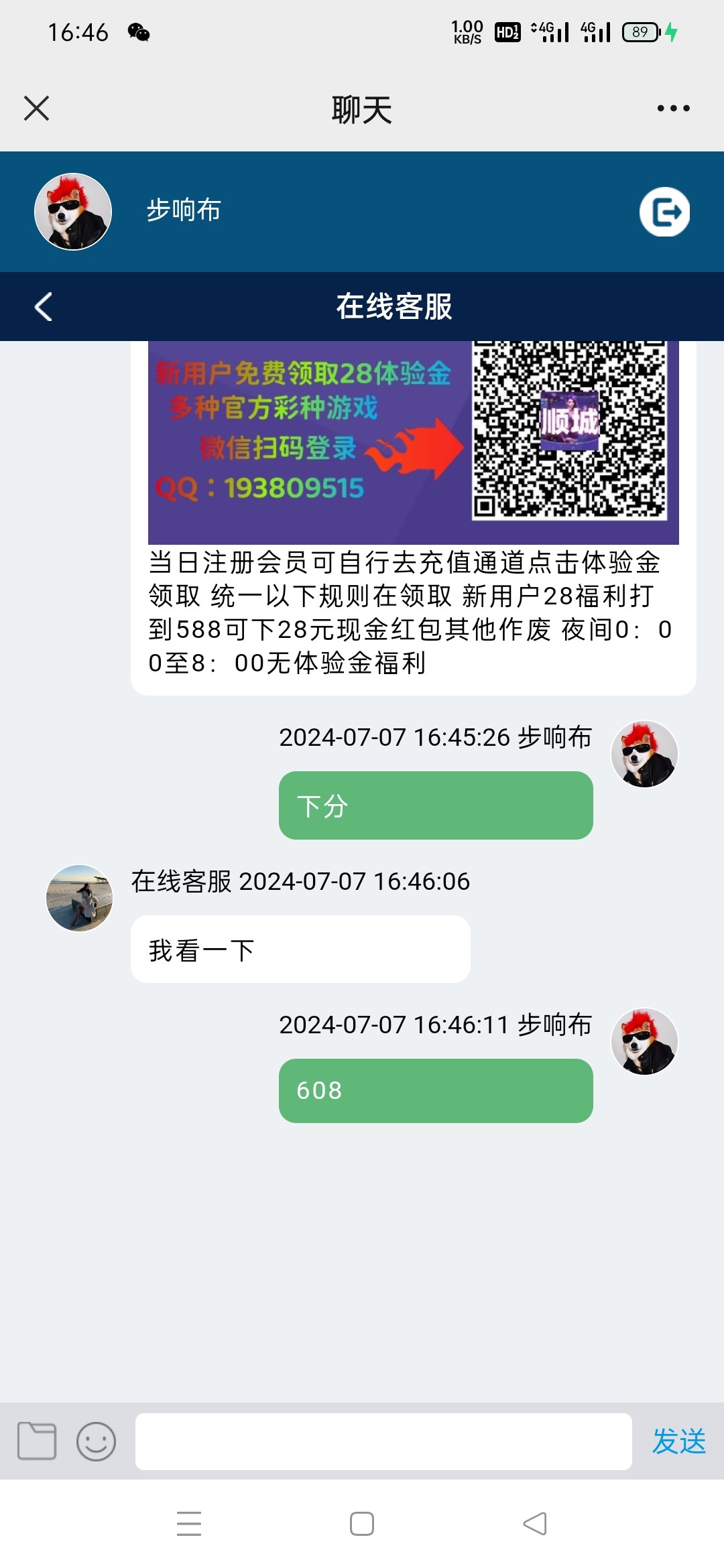Go back from 在线客服 header
Screen dimensions: 724x1568
(x=44, y=307)
